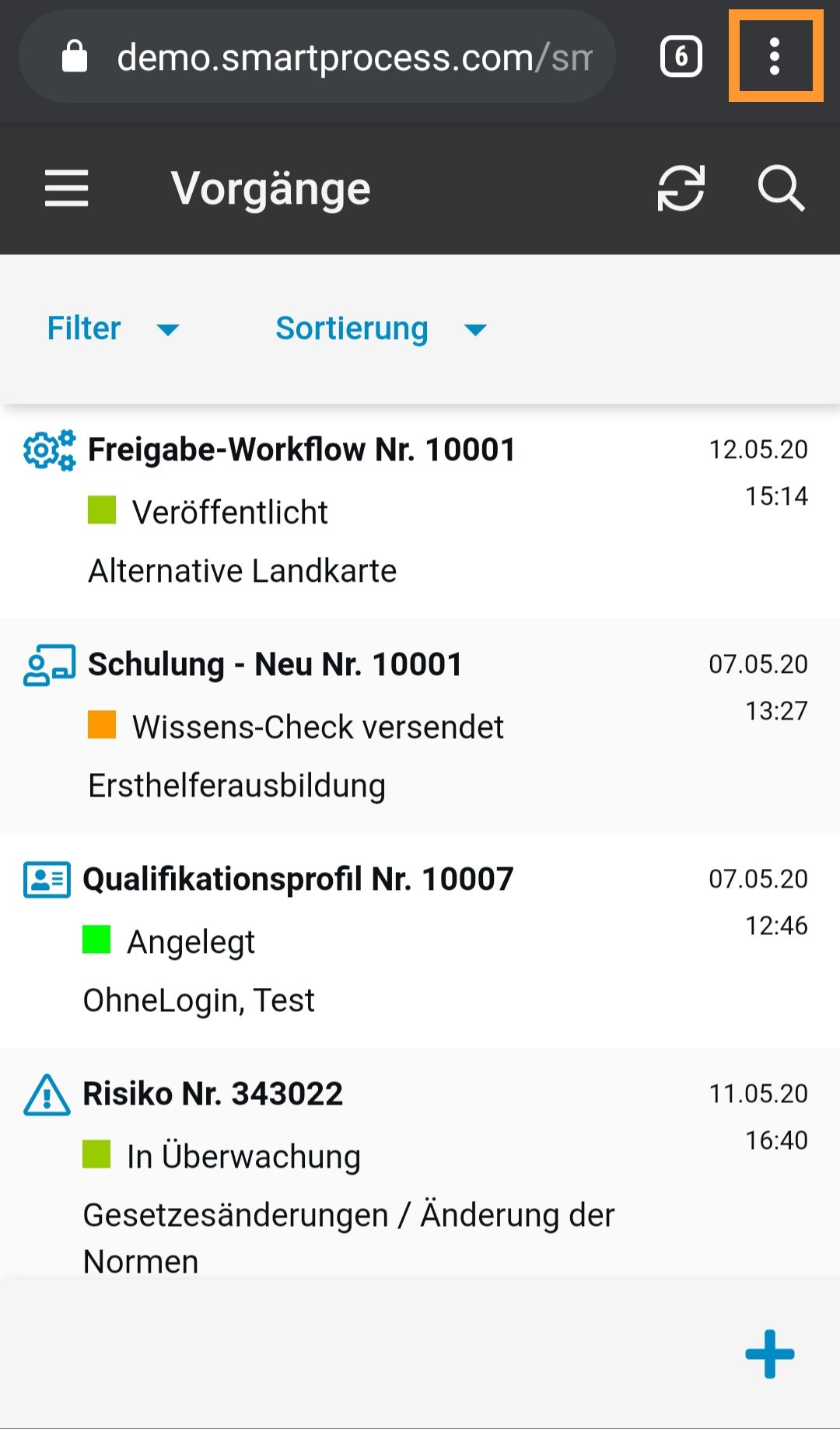Open Qualifikationsprofil Nr. 10007
This screenshot has width=840, height=1429.
[298, 880]
